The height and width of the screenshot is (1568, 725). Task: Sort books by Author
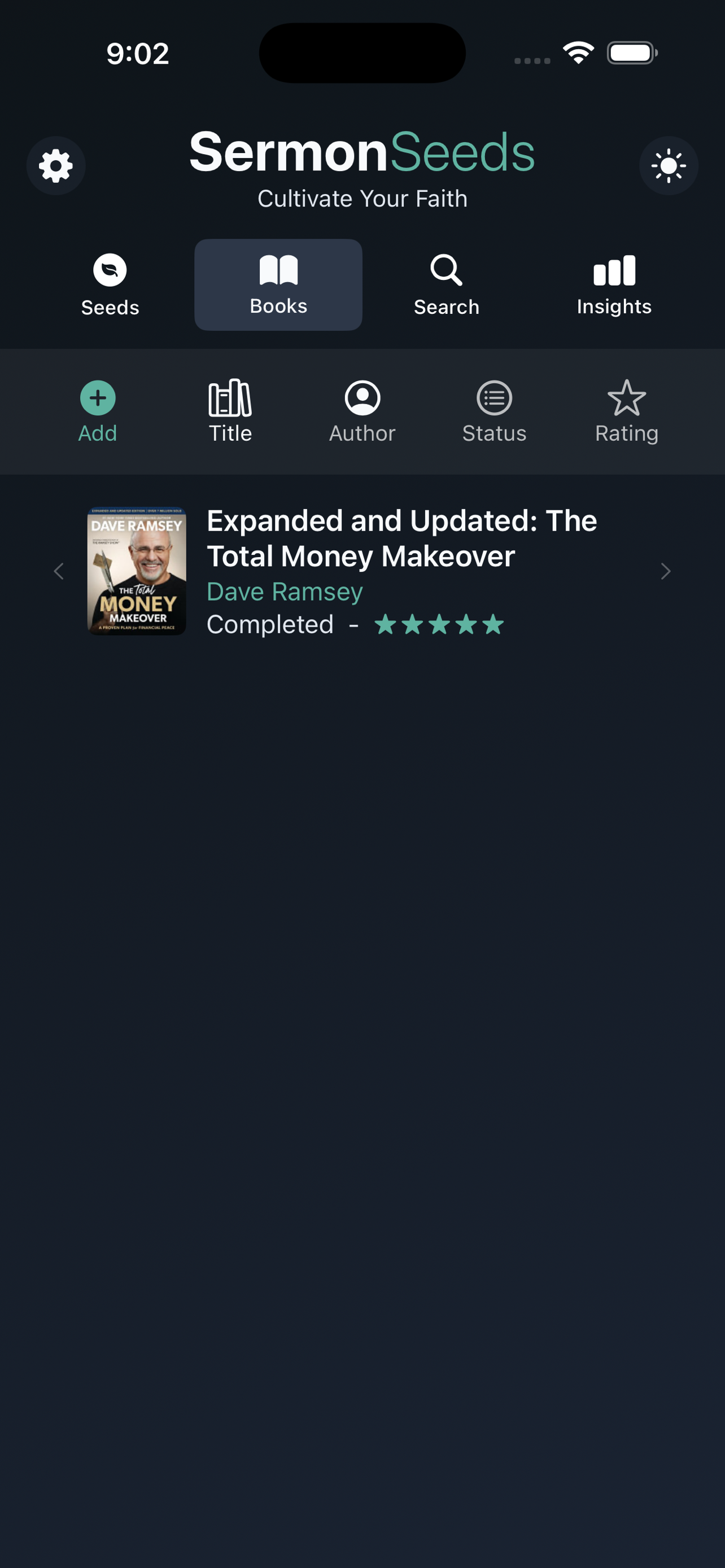click(362, 411)
